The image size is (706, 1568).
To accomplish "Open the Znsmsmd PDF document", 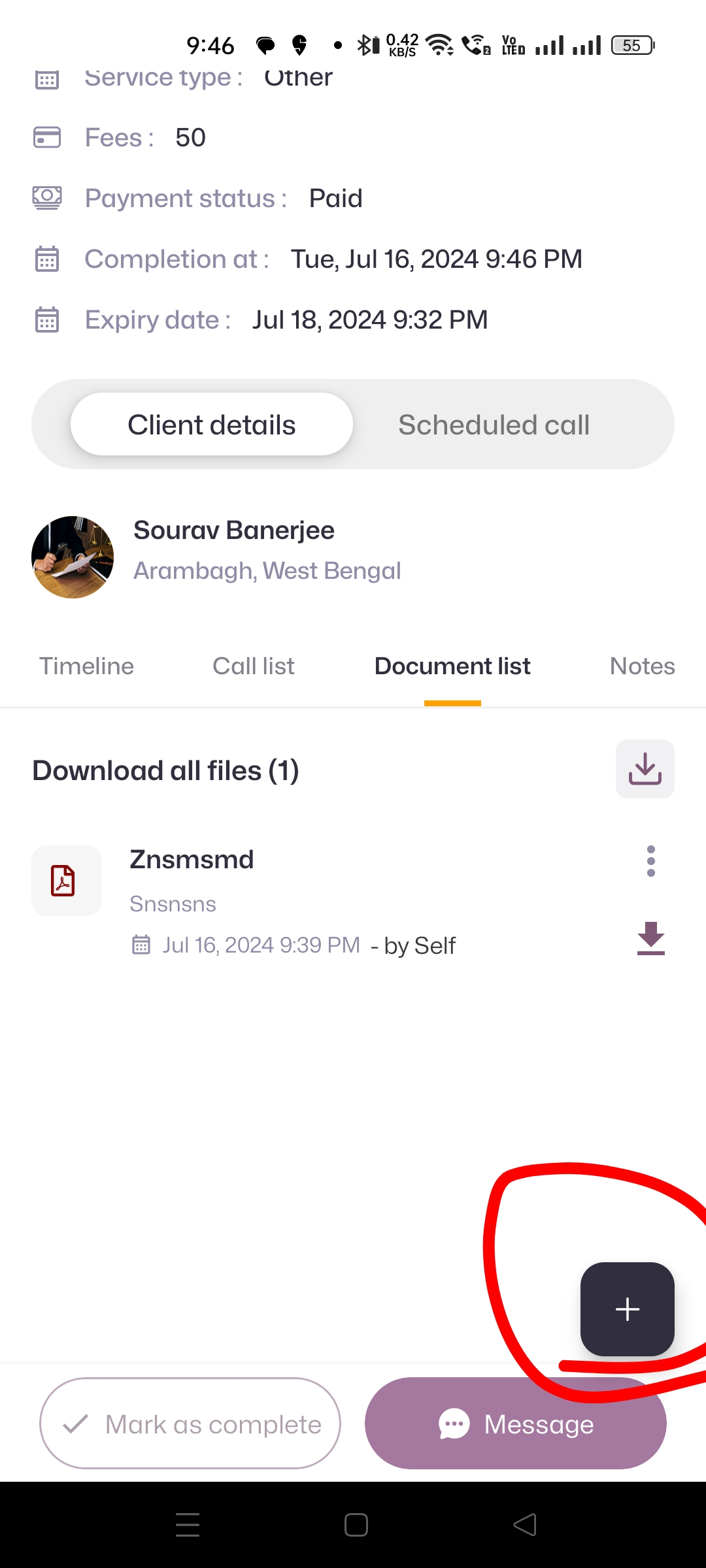I will click(x=191, y=860).
